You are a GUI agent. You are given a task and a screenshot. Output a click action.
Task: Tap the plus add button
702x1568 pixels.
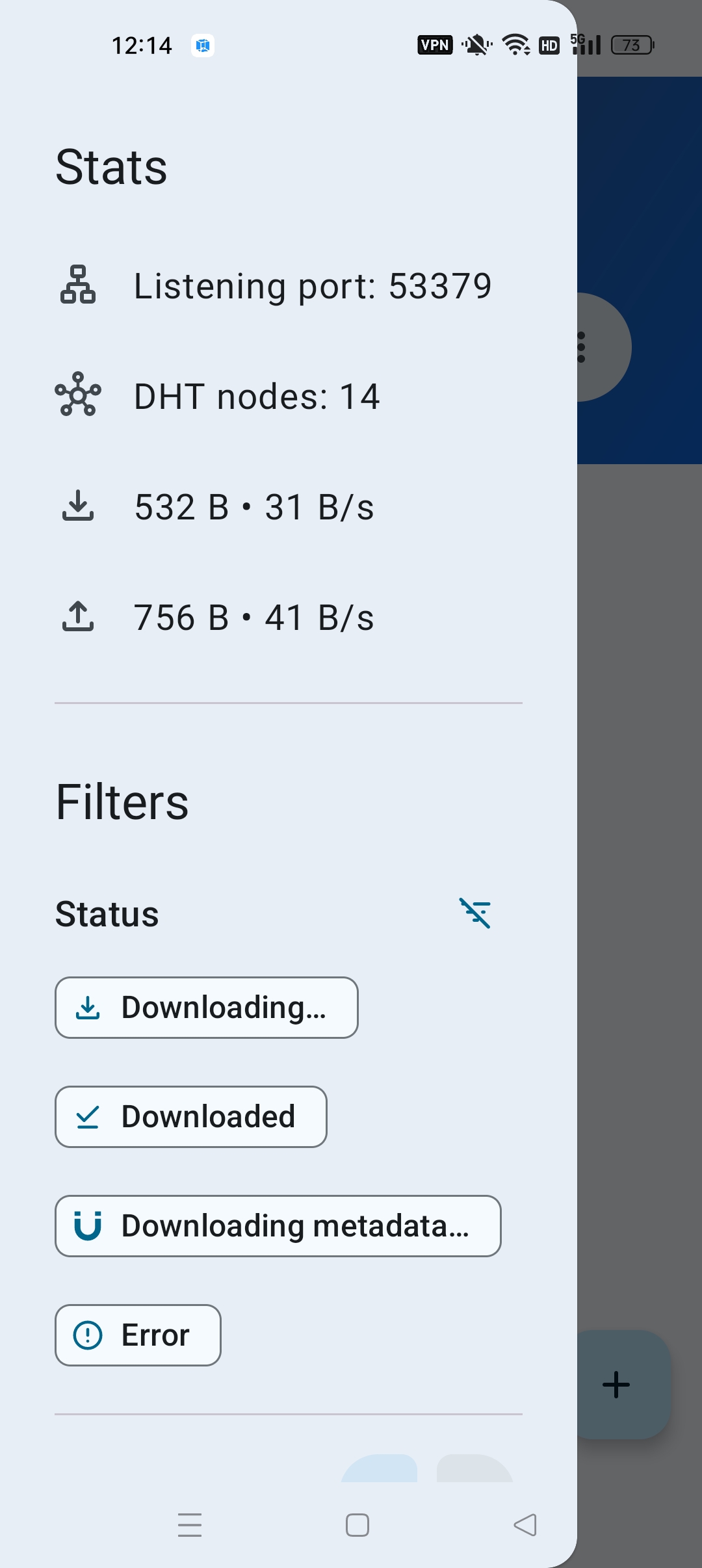click(x=616, y=1385)
